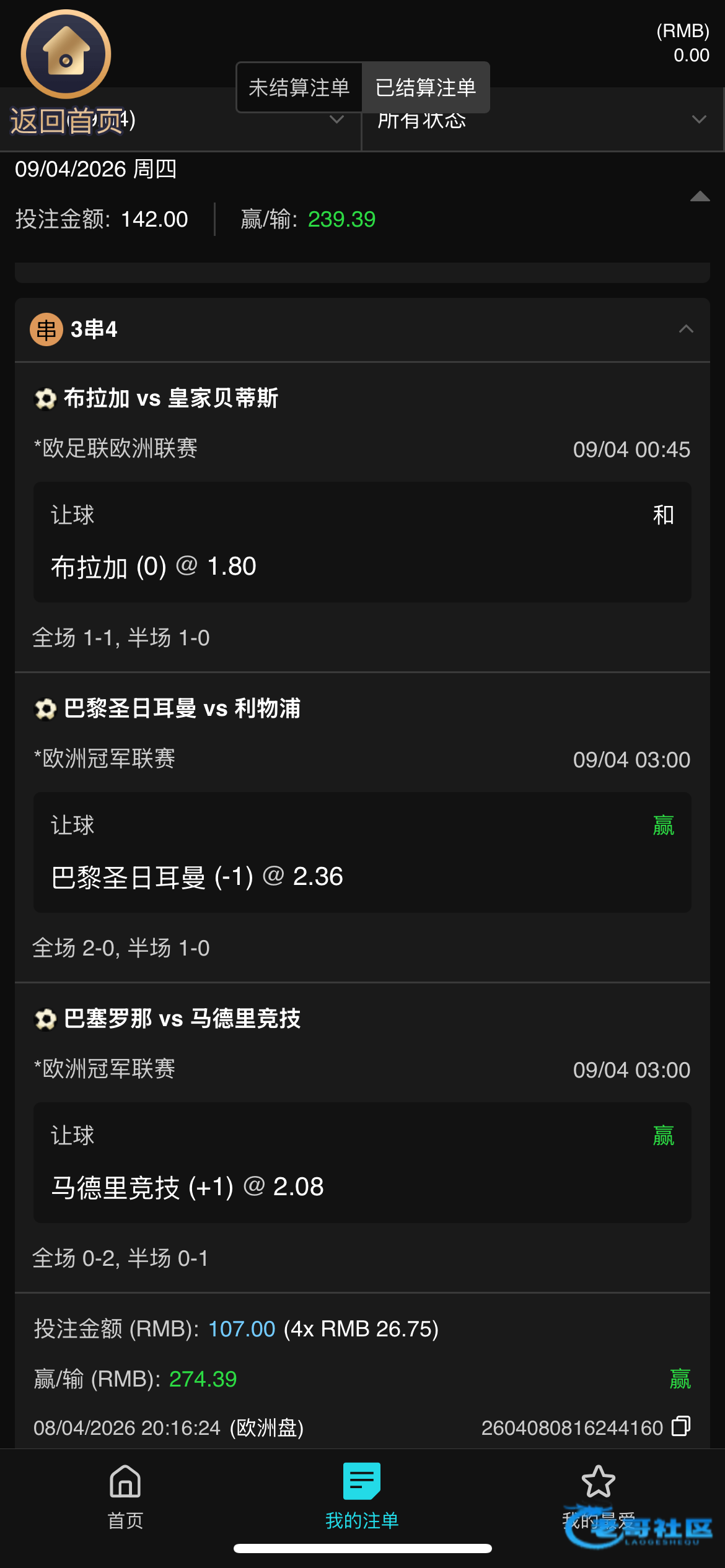Copy bet number 2604080816244160
Viewport: 725px width, 1568px height.
(681, 1426)
